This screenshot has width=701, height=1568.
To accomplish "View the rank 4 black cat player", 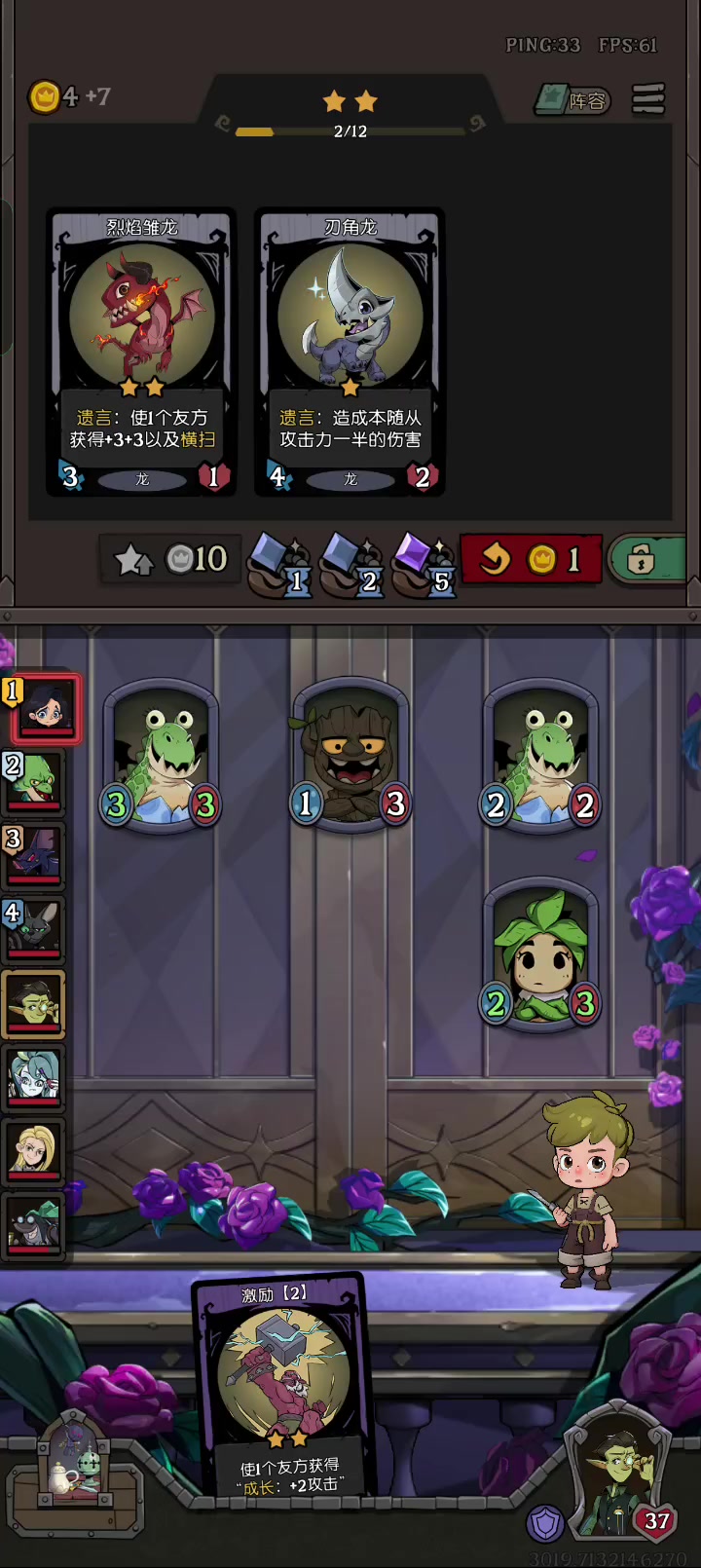I will click(35, 930).
